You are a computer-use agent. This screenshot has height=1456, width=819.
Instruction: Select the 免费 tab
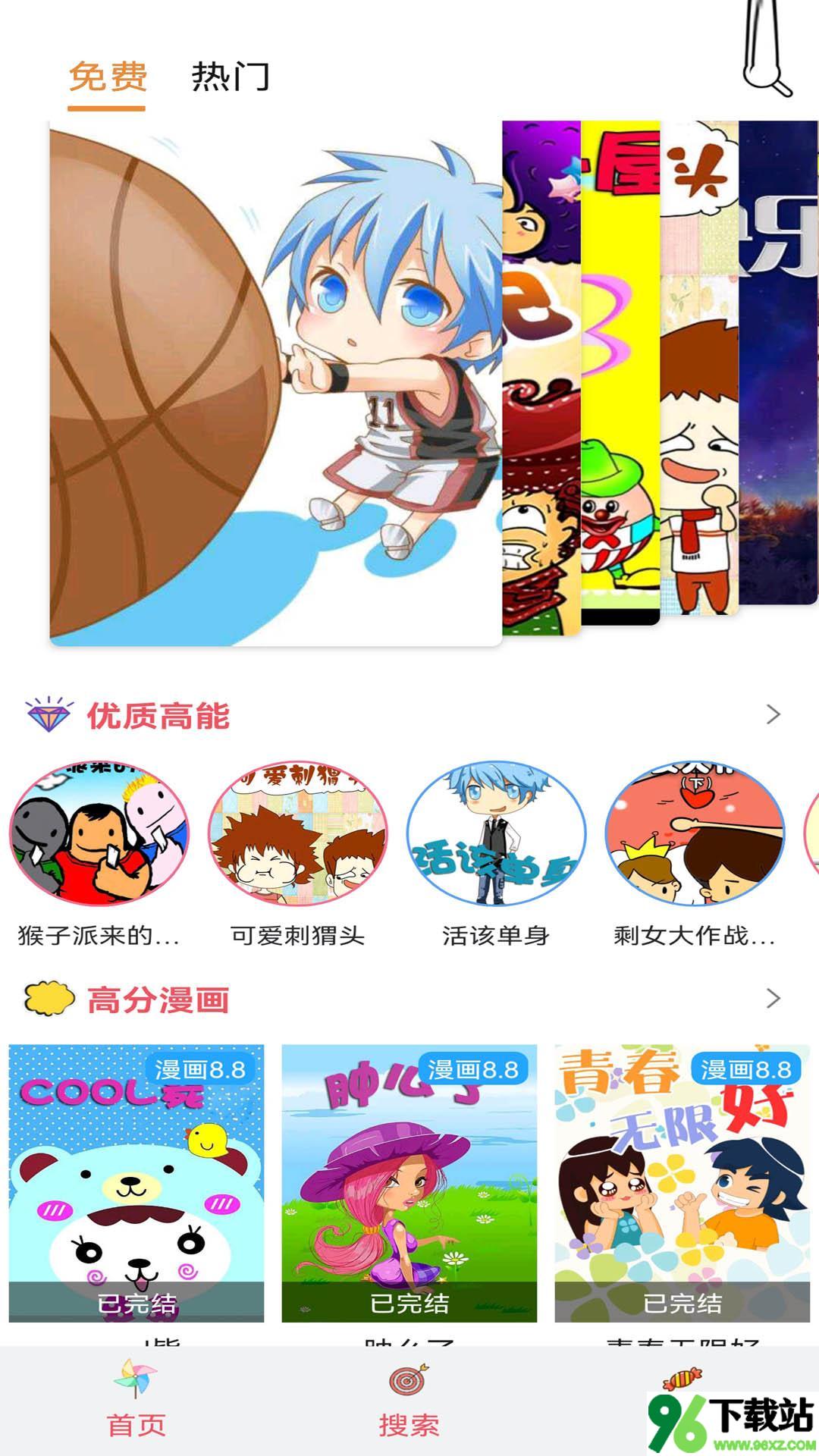[107, 77]
